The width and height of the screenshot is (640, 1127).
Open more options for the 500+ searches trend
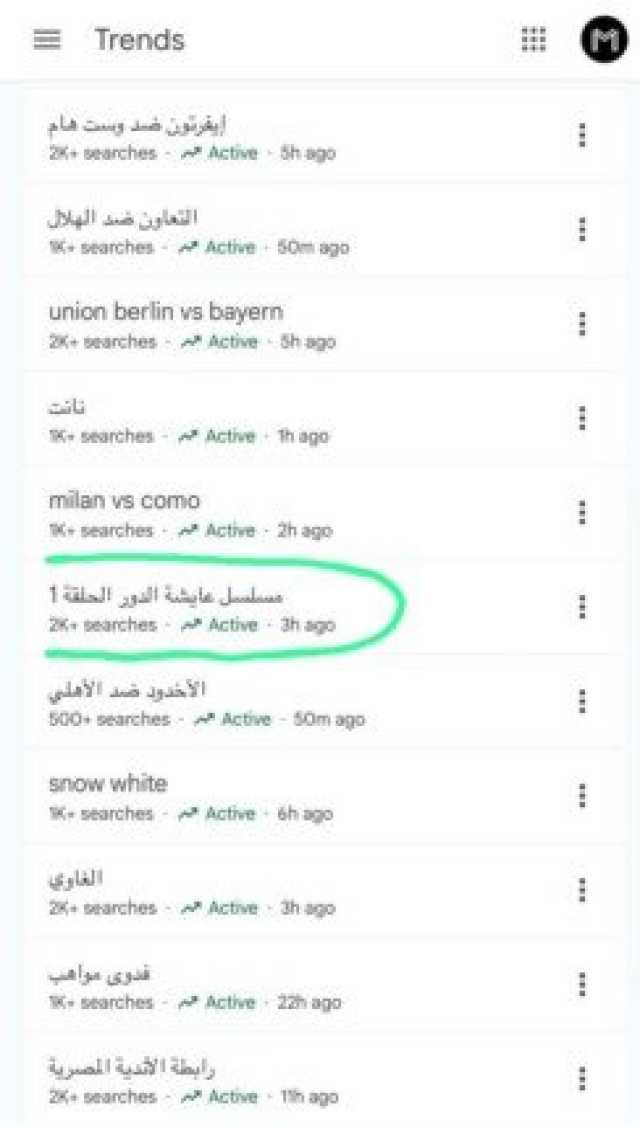(x=582, y=702)
